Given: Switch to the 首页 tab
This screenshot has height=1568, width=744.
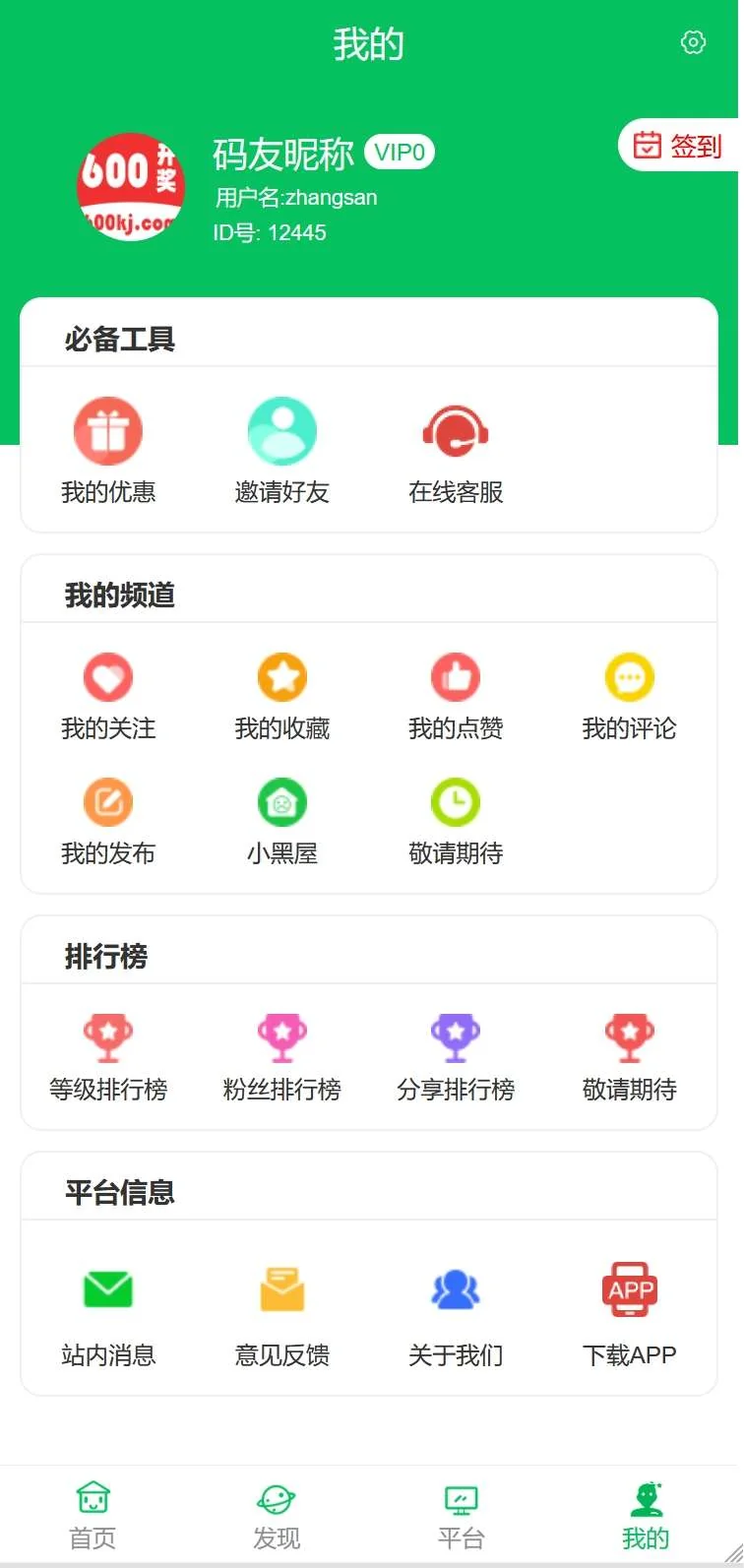Looking at the screenshot, I should (93, 1515).
